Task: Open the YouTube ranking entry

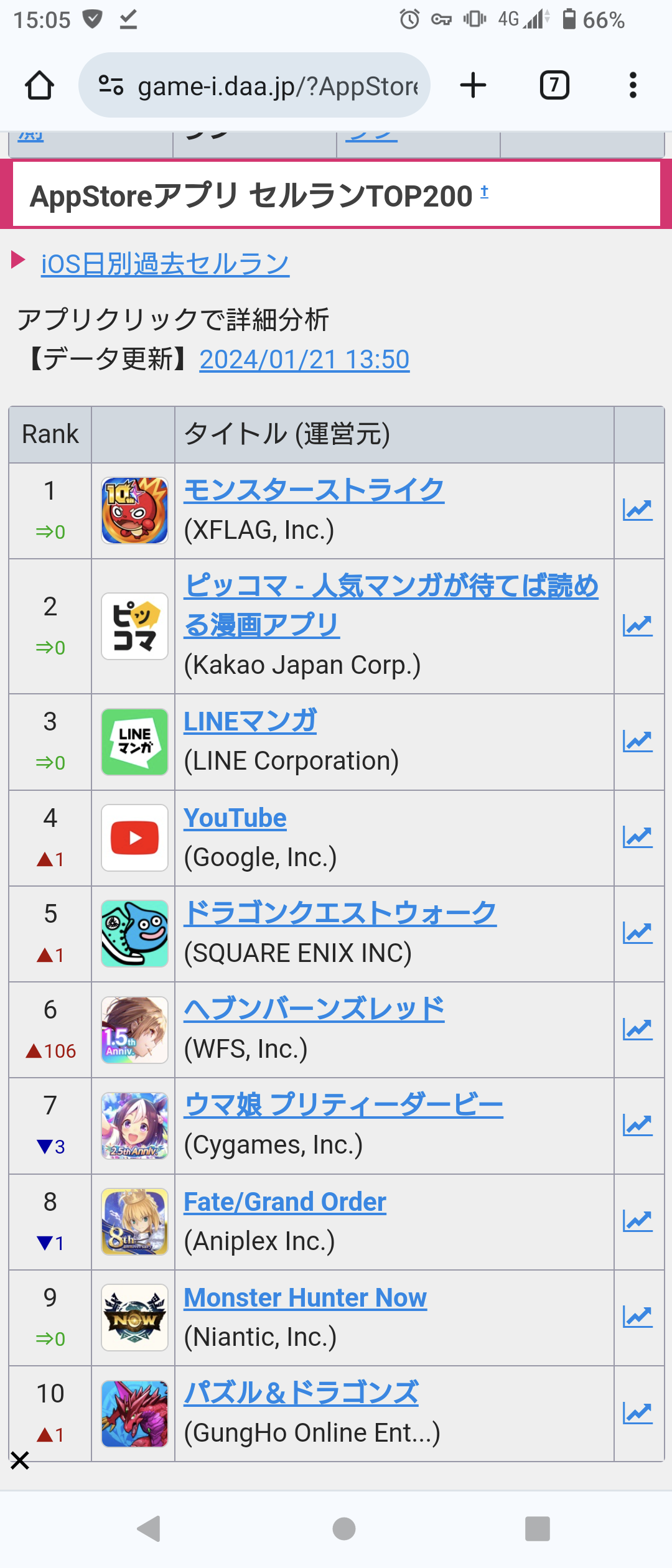Action: tap(235, 818)
